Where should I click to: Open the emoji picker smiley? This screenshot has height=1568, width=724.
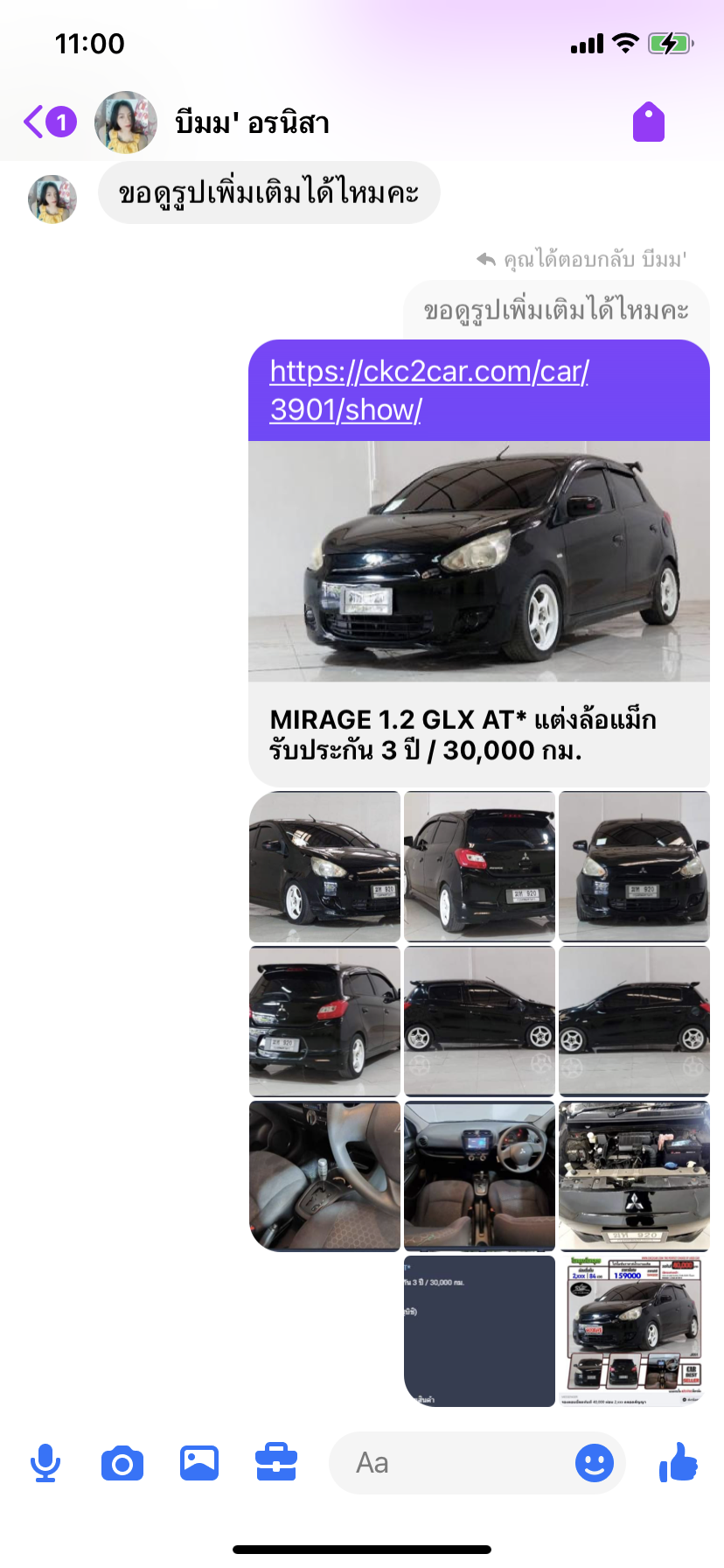click(x=595, y=1463)
